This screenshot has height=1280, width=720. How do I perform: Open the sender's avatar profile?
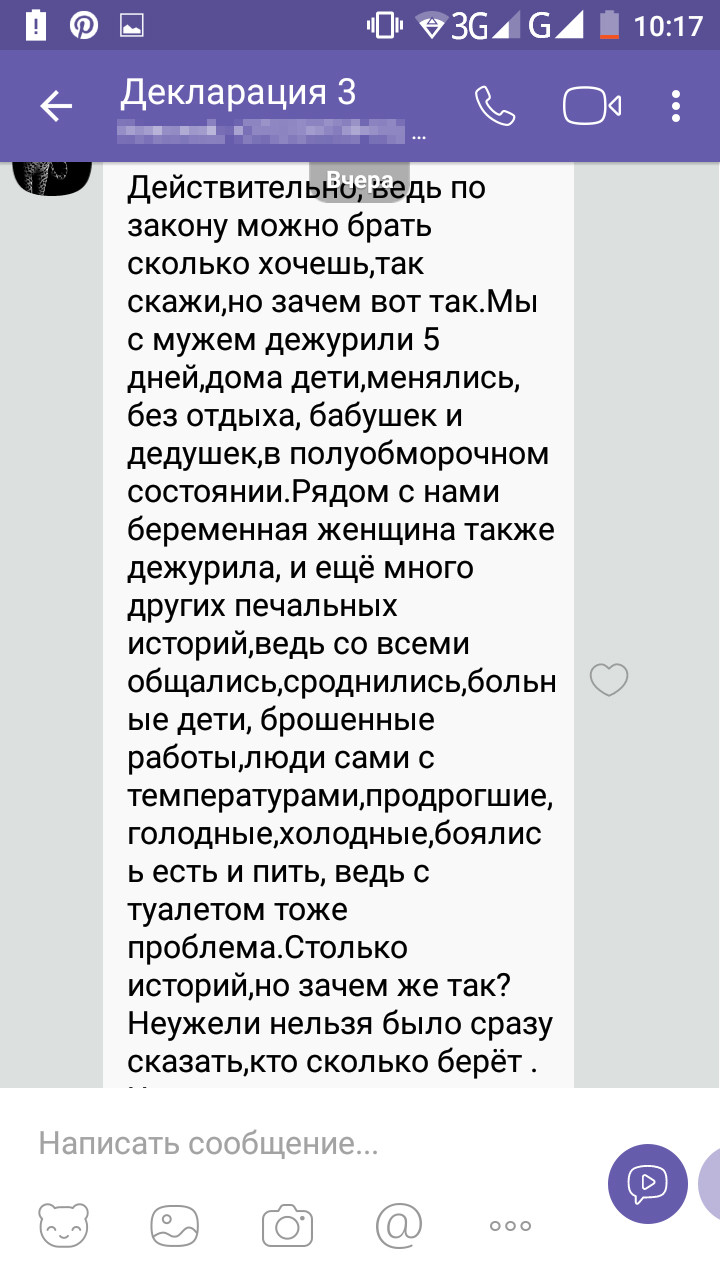click(x=52, y=178)
